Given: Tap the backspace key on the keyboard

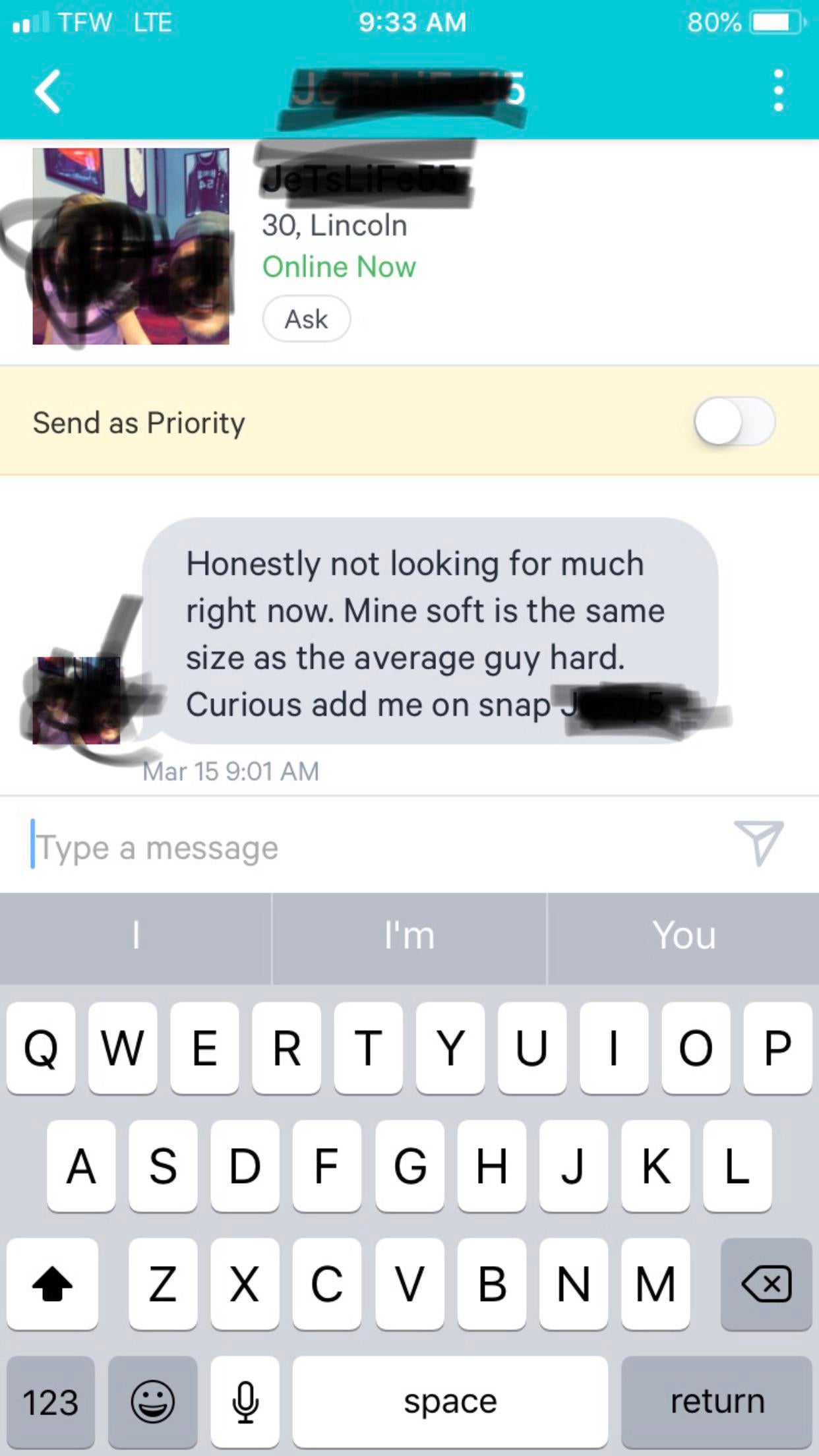Looking at the screenshot, I should point(766,1284).
